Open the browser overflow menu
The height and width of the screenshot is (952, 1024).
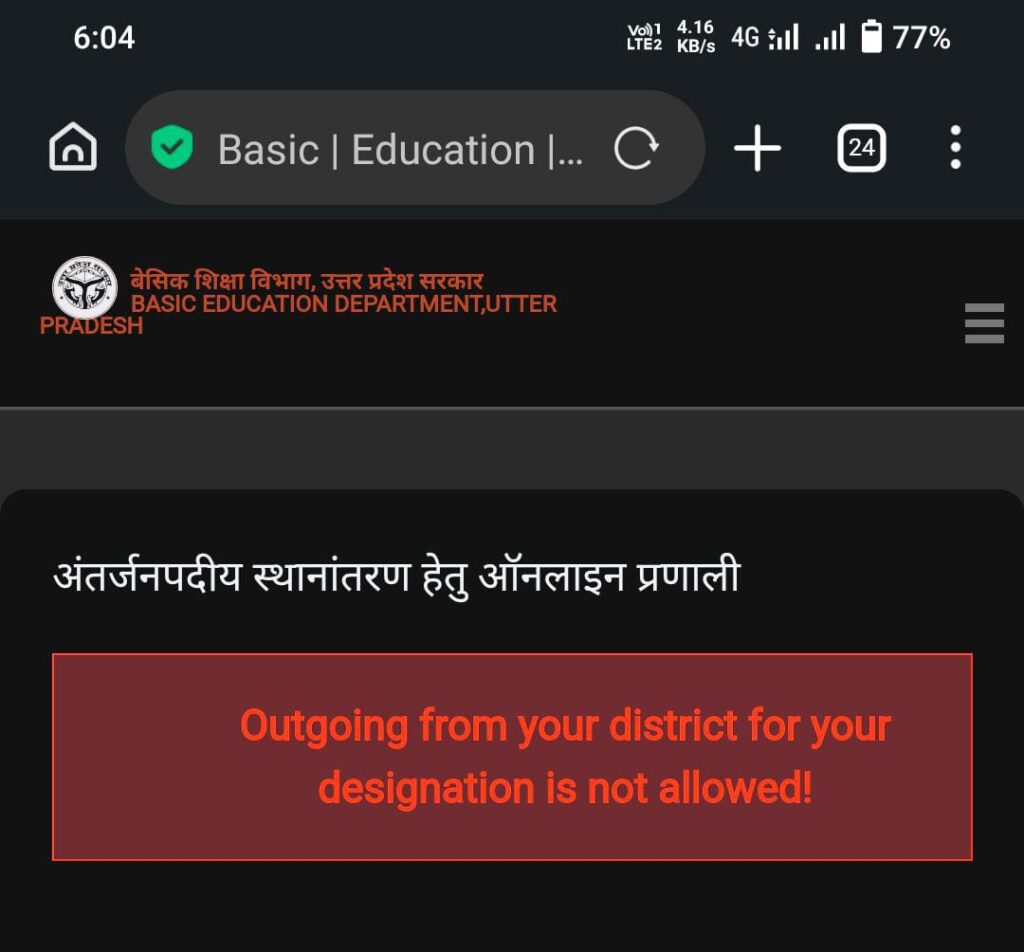(955, 148)
